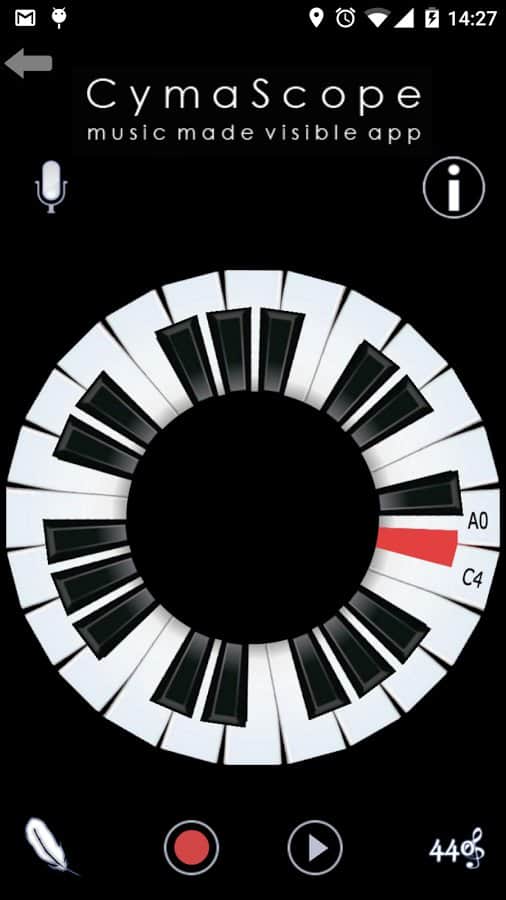Image resolution: width=506 pixels, height=900 pixels.
Task: Open the 440 tuning setting
Action: coord(457,848)
